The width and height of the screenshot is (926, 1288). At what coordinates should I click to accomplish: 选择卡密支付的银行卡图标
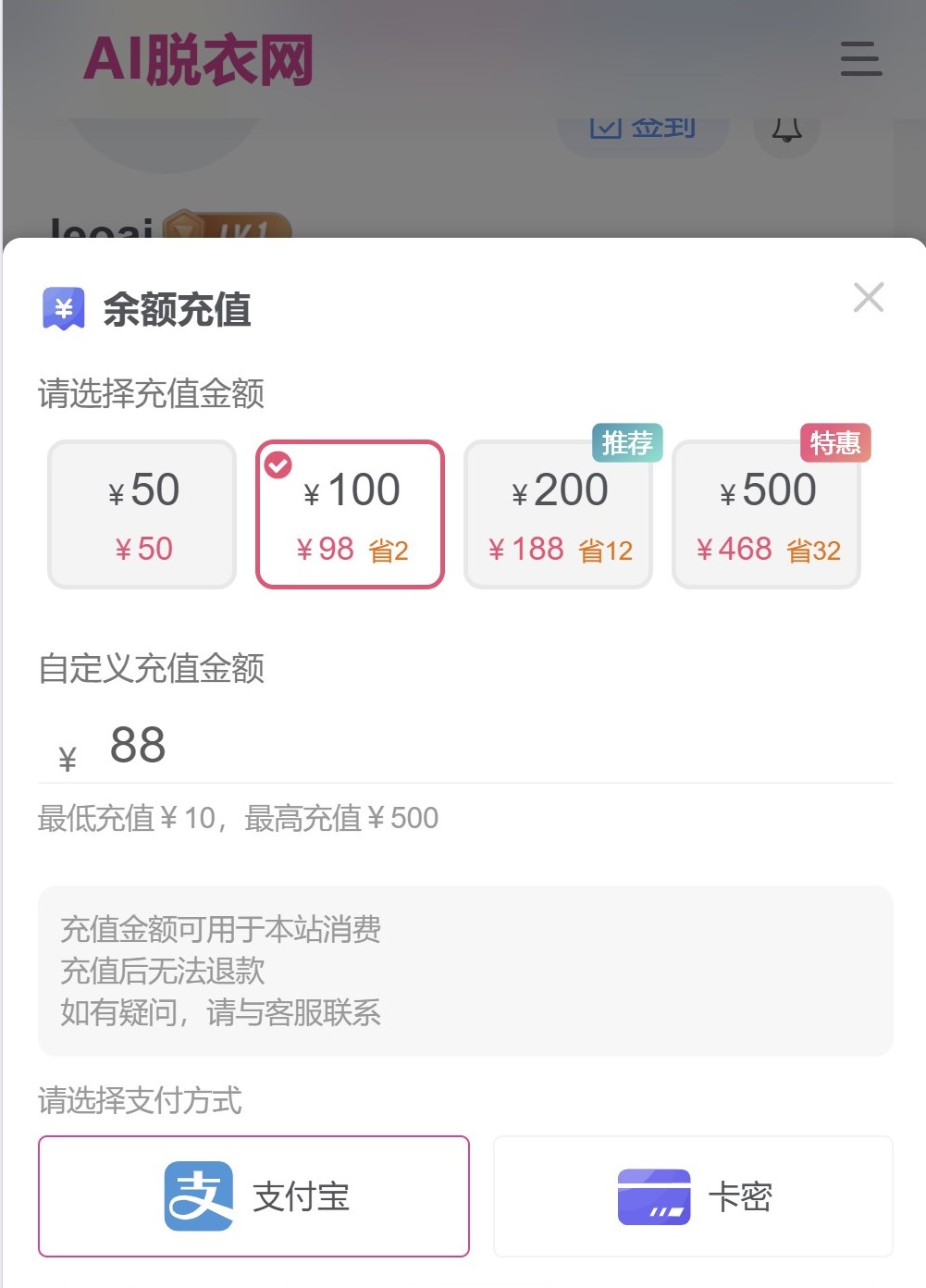[x=654, y=1197]
